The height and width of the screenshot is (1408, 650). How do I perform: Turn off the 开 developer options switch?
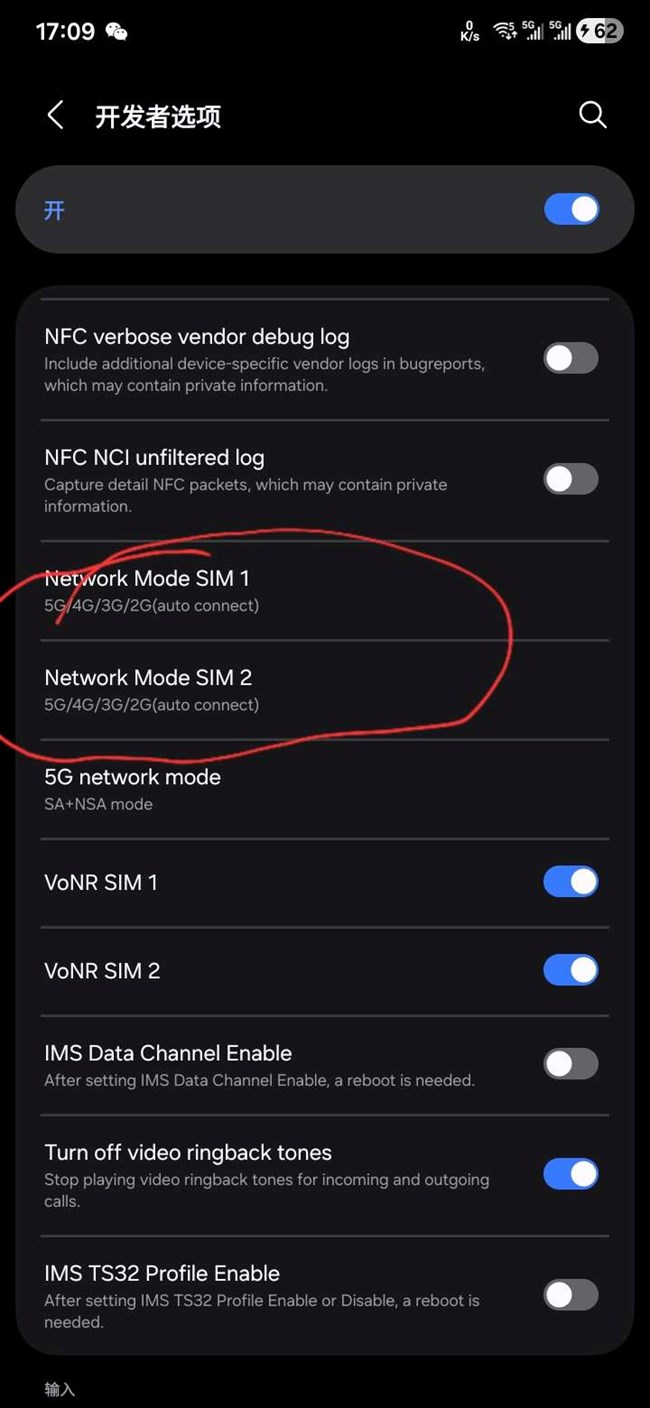[571, 209]
